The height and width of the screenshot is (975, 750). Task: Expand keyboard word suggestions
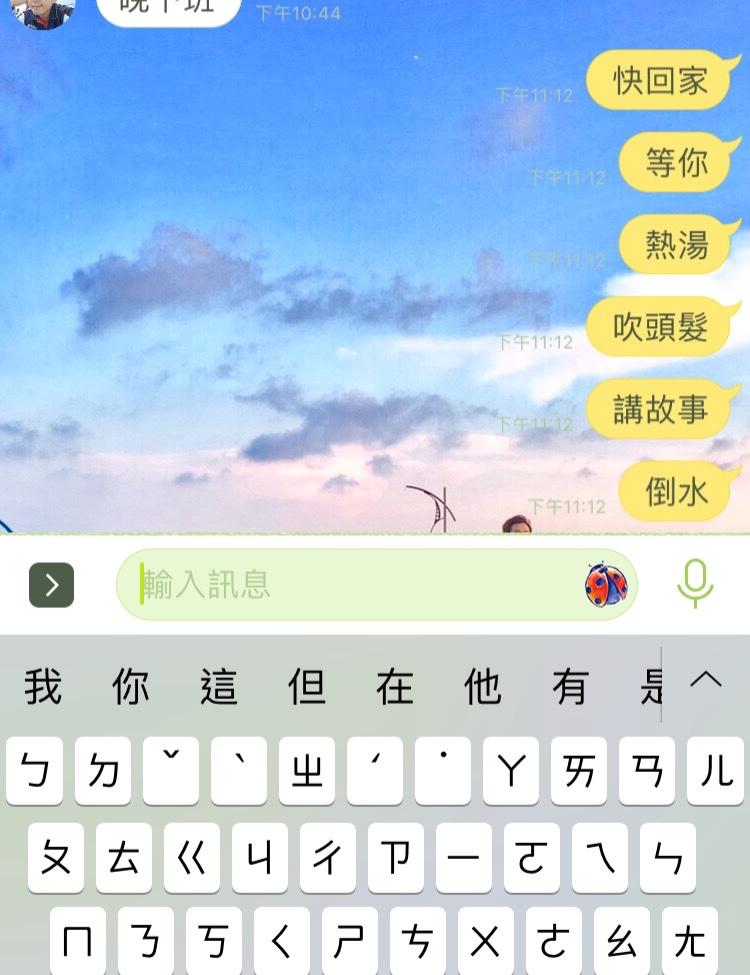coord(706,681)
